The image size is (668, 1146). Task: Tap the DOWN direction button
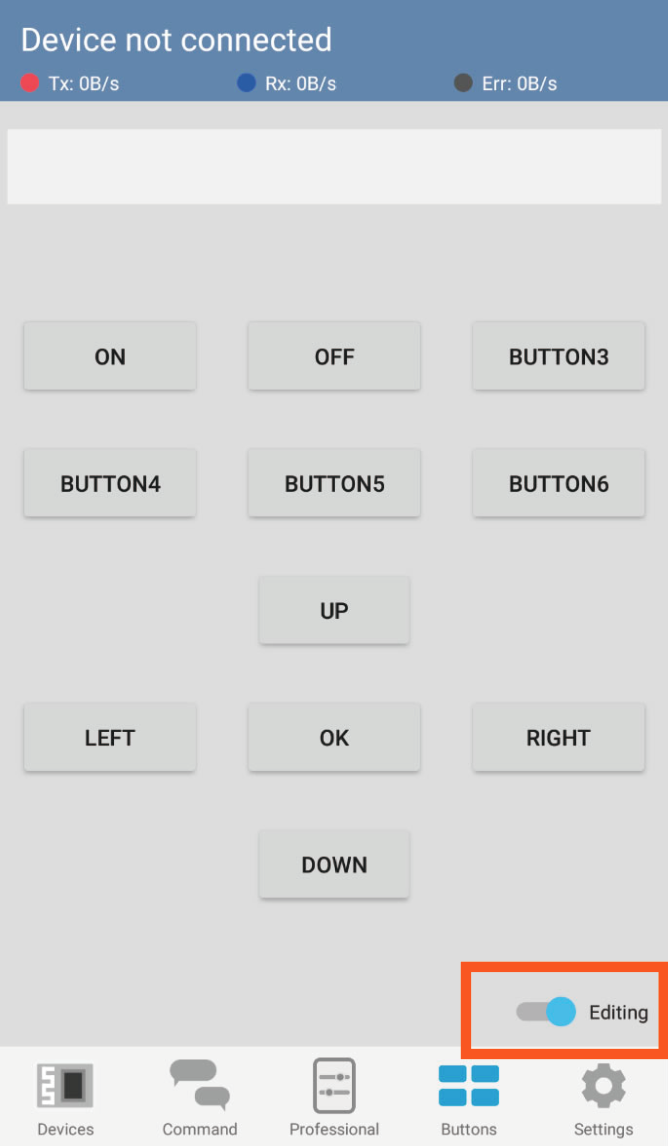click(x=334, y=865)
